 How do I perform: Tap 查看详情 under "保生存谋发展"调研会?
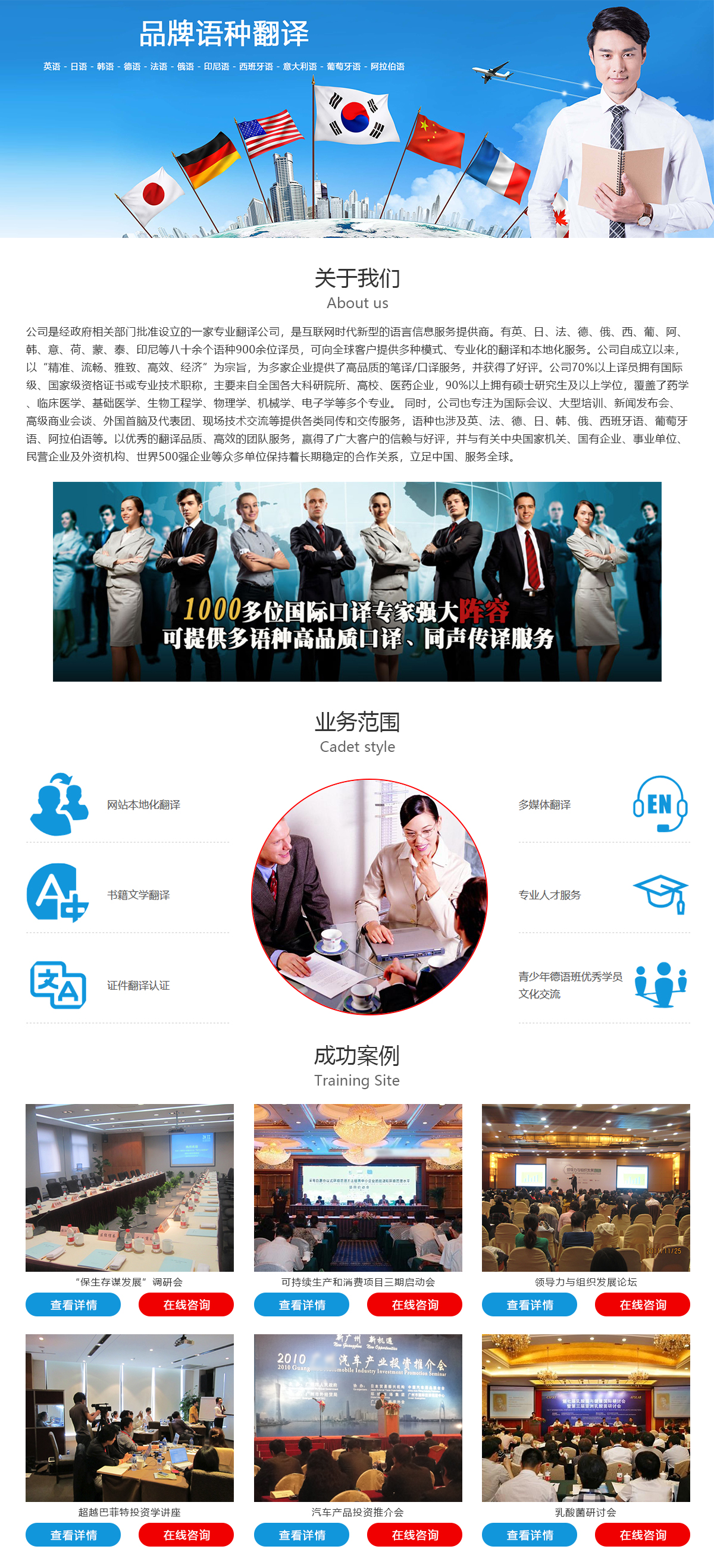pos(73,1304)
